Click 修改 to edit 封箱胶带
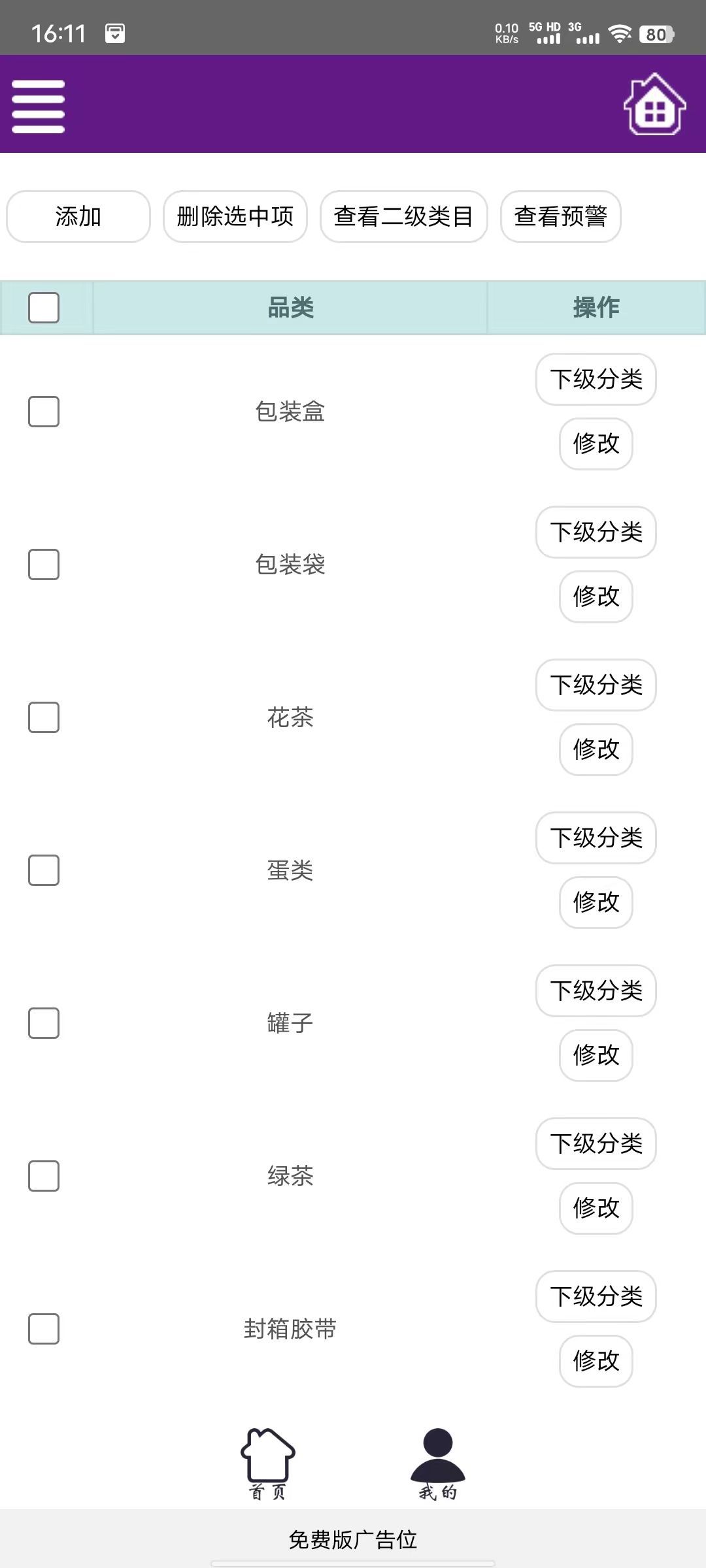Image resolution: width=706 pixels, height=1568 pixels. coord(596,1361)
